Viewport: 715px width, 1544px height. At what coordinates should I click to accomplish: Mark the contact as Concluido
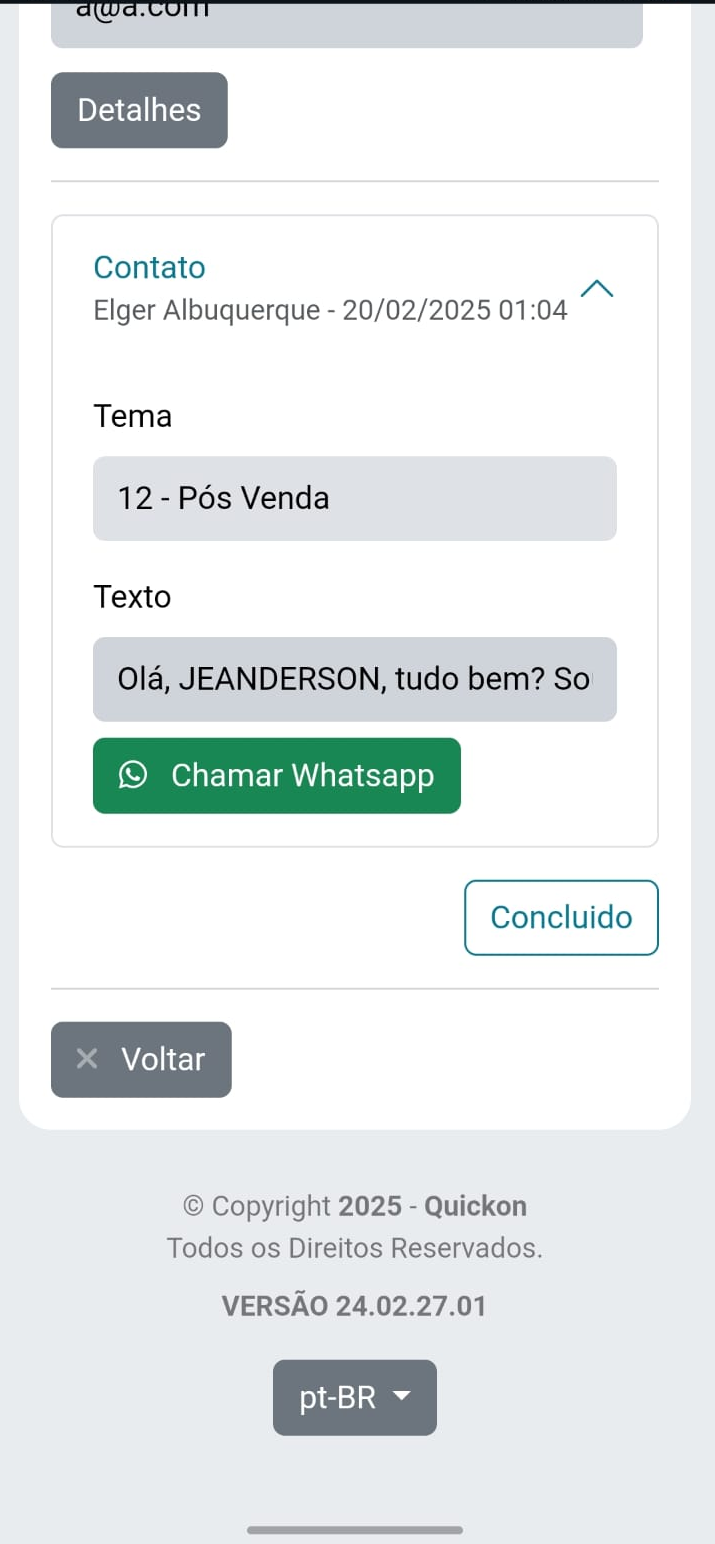click(561, 917)
